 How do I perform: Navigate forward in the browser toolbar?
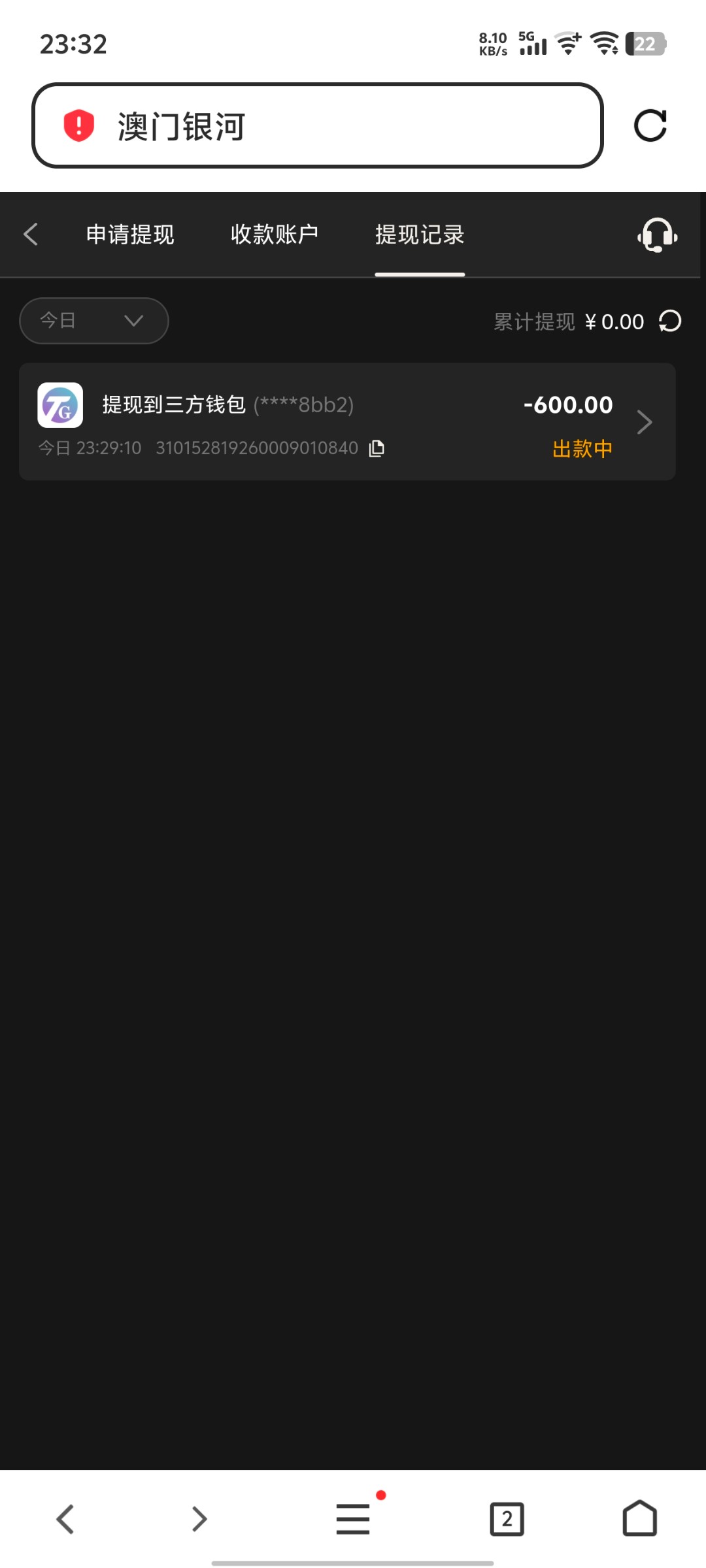point(199,1518)
